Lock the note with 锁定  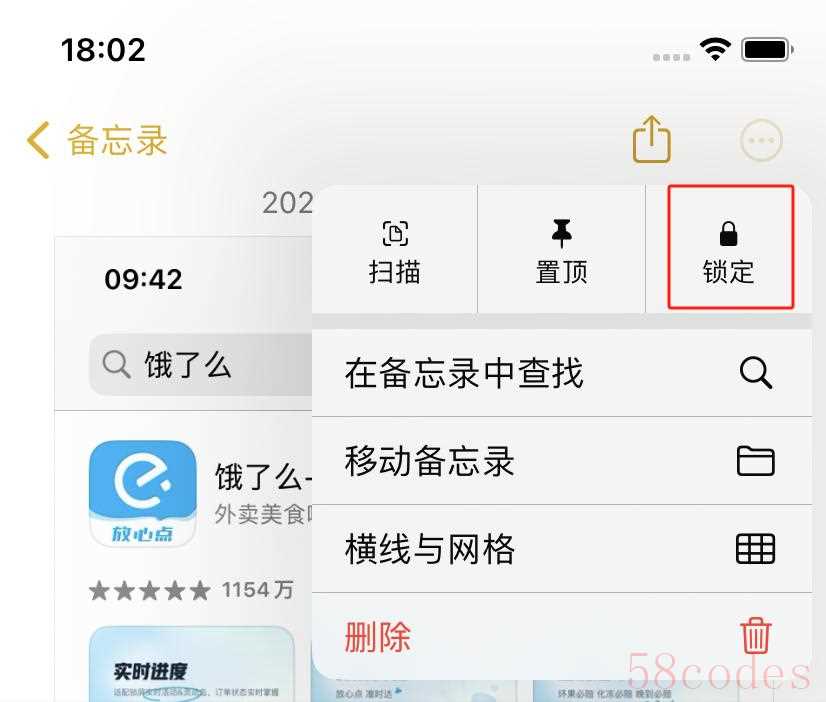729,252
